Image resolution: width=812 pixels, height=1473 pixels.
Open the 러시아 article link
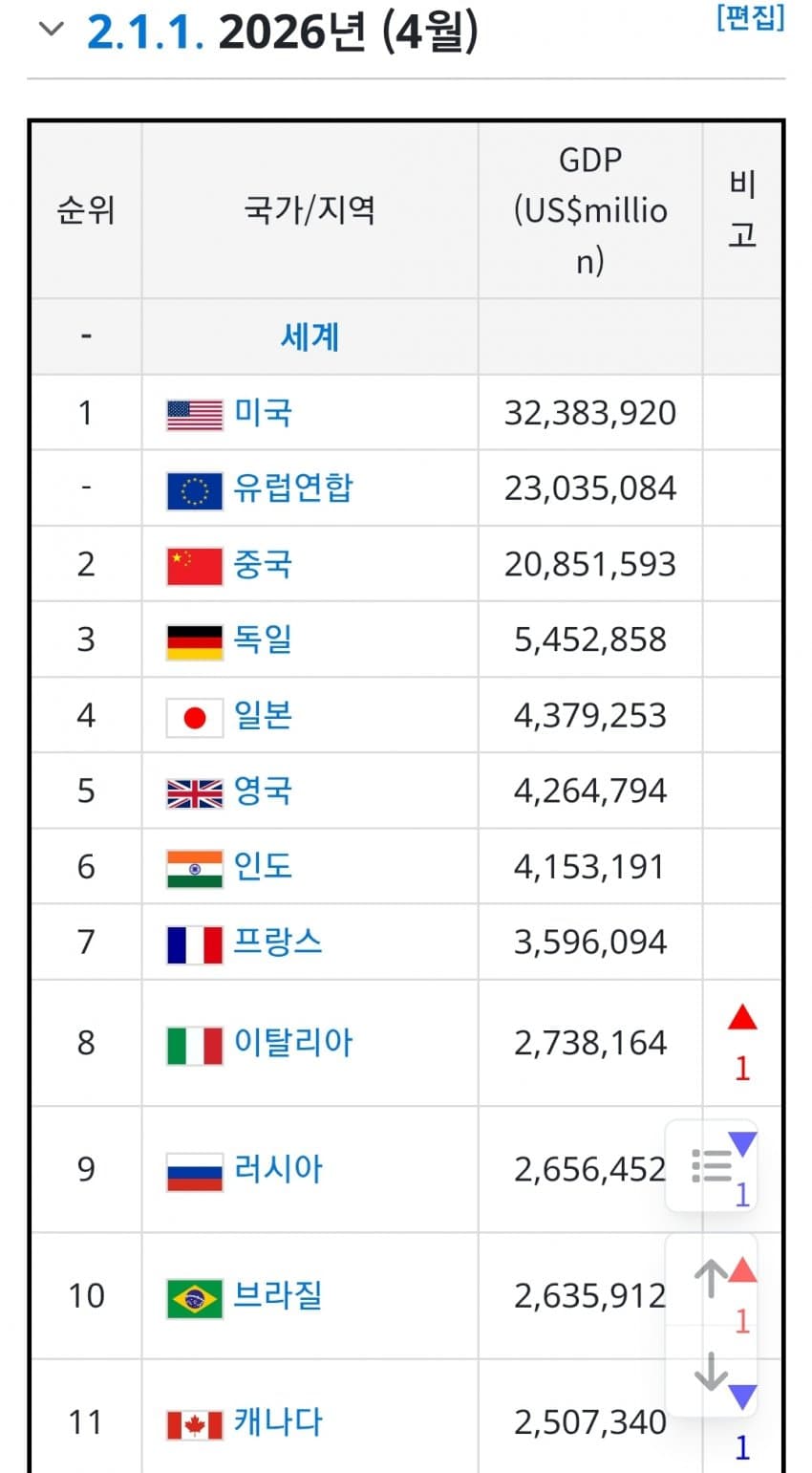pos(278,1169)
